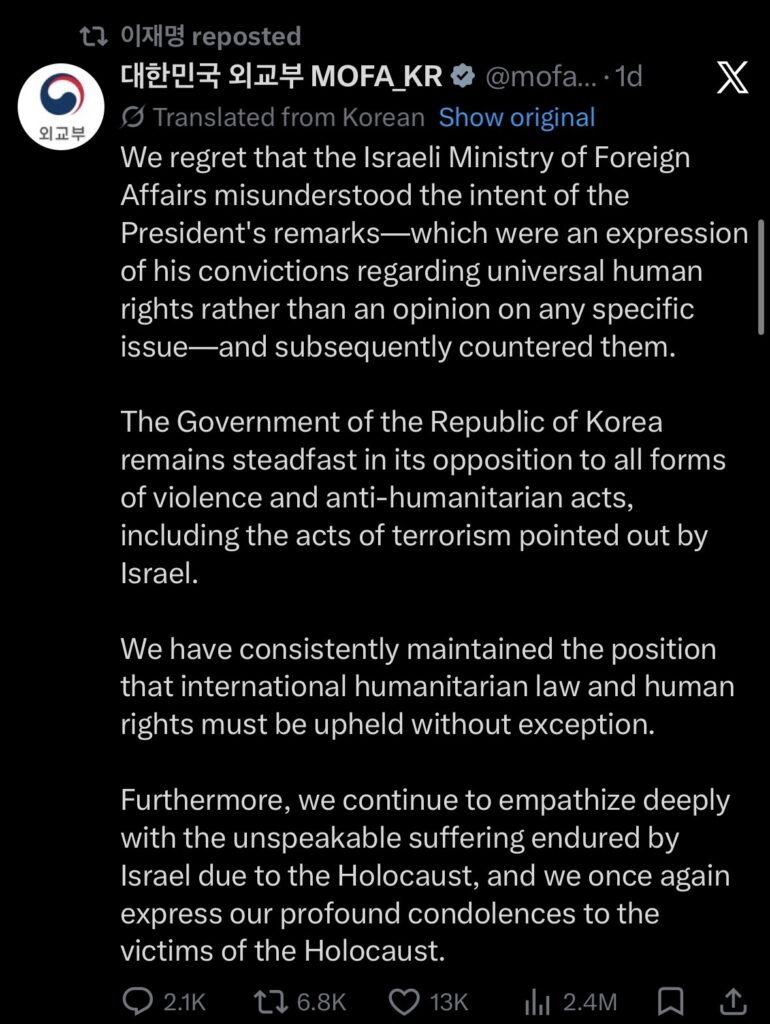Open the 대한민국 외교부 MOFA_KR account name
Screen dimensions: 770x1024
click(x=281, y=75)
